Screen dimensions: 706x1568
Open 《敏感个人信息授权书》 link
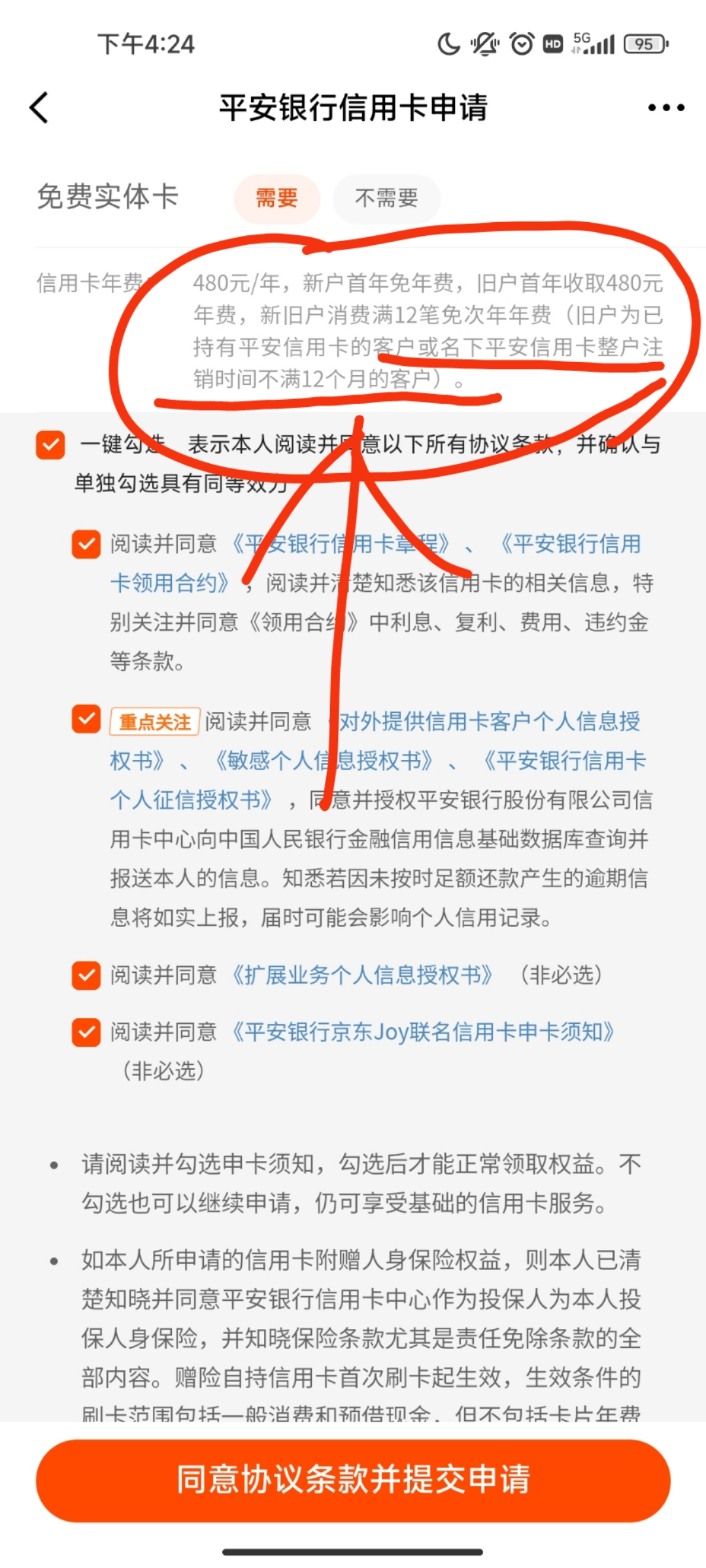(324, 761)
